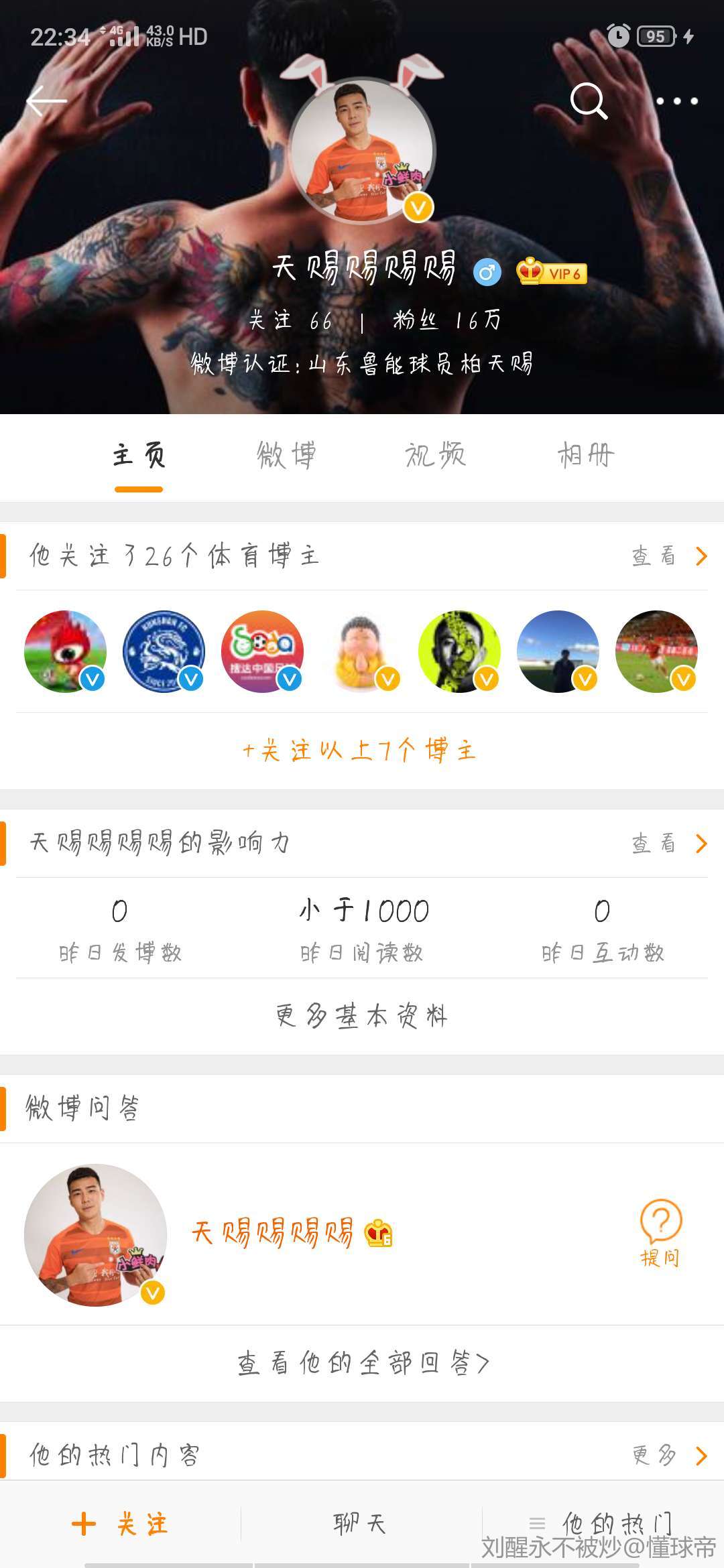Start a chat via 聊天
The height and width of the screenshot is (1568, 724).
[x=361, y=1524]
